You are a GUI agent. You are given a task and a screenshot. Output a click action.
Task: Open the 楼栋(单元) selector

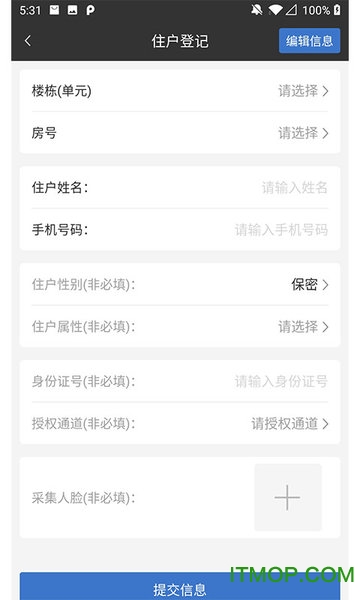(180, 91)
